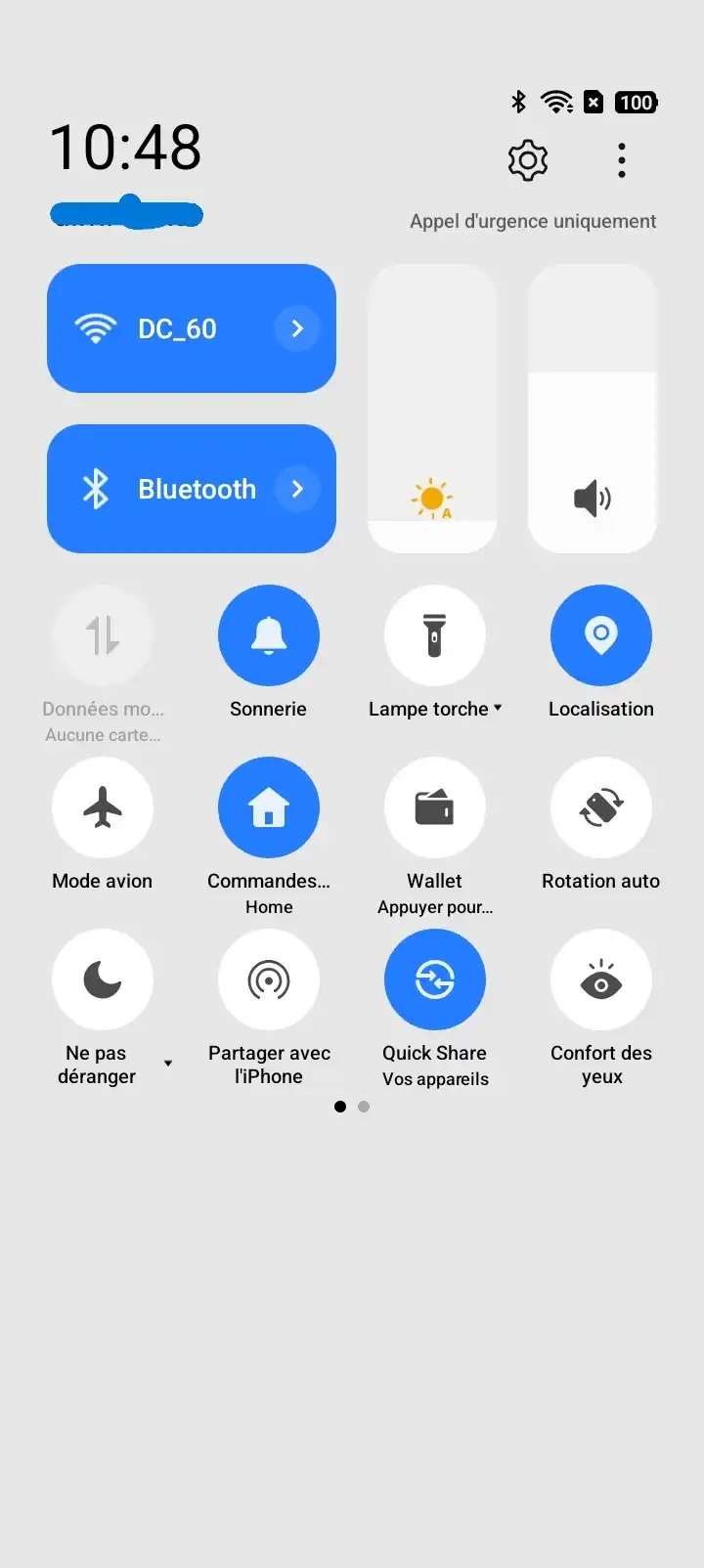Screen dimensions: 704x1568
Task: Switch the Sonnerie ringer mode
Action: 269,635
